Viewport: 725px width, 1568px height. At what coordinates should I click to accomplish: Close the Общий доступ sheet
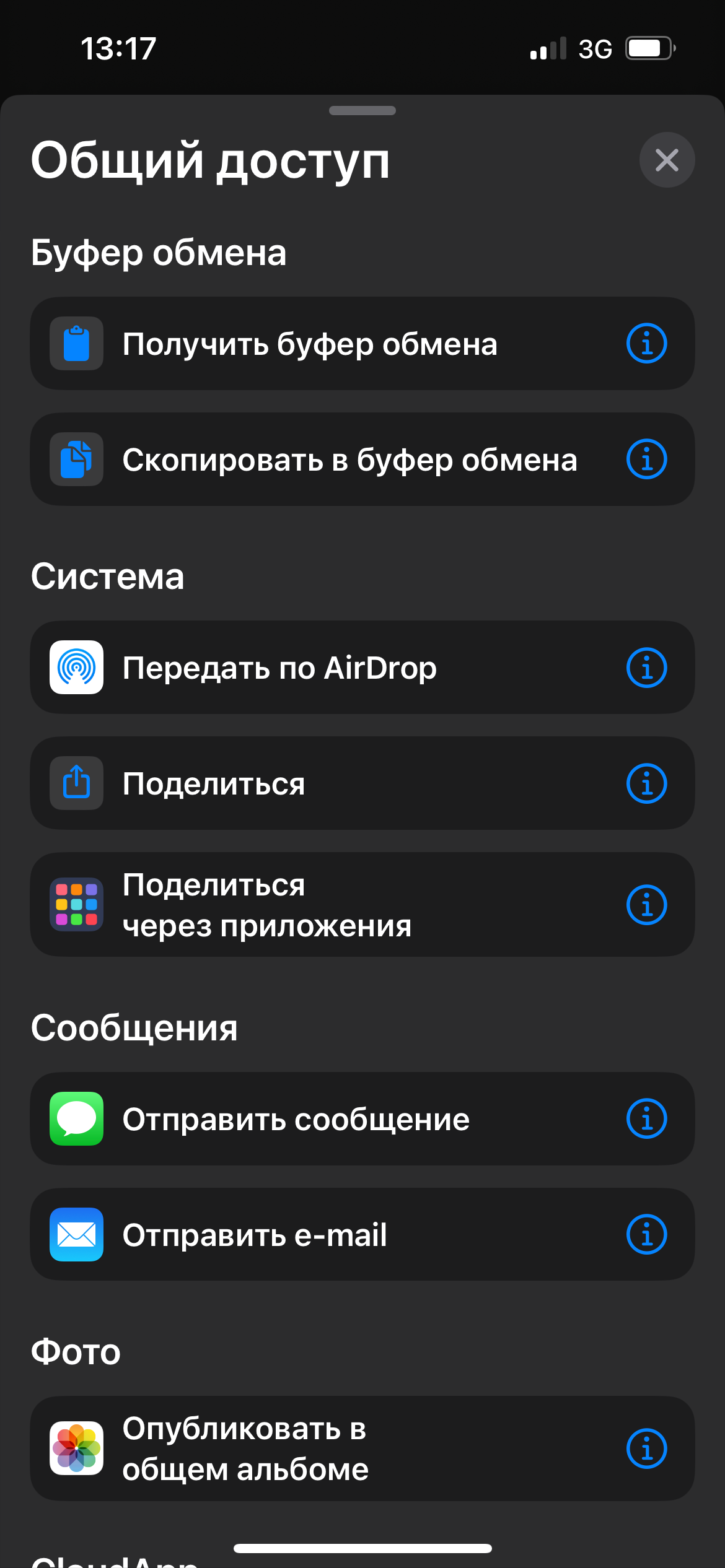pos(667,160)
